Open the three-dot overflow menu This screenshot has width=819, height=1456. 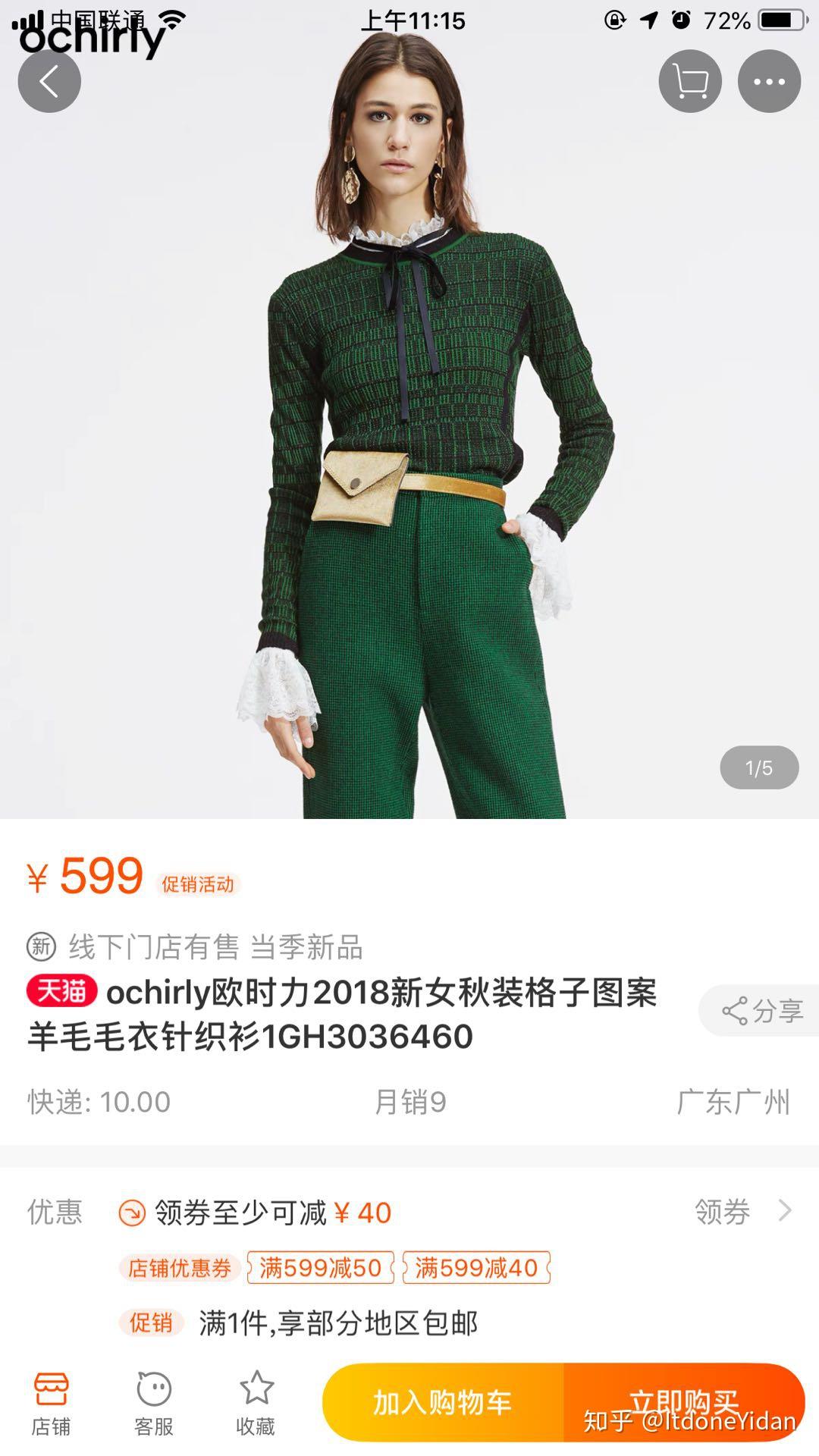(769, 81)
